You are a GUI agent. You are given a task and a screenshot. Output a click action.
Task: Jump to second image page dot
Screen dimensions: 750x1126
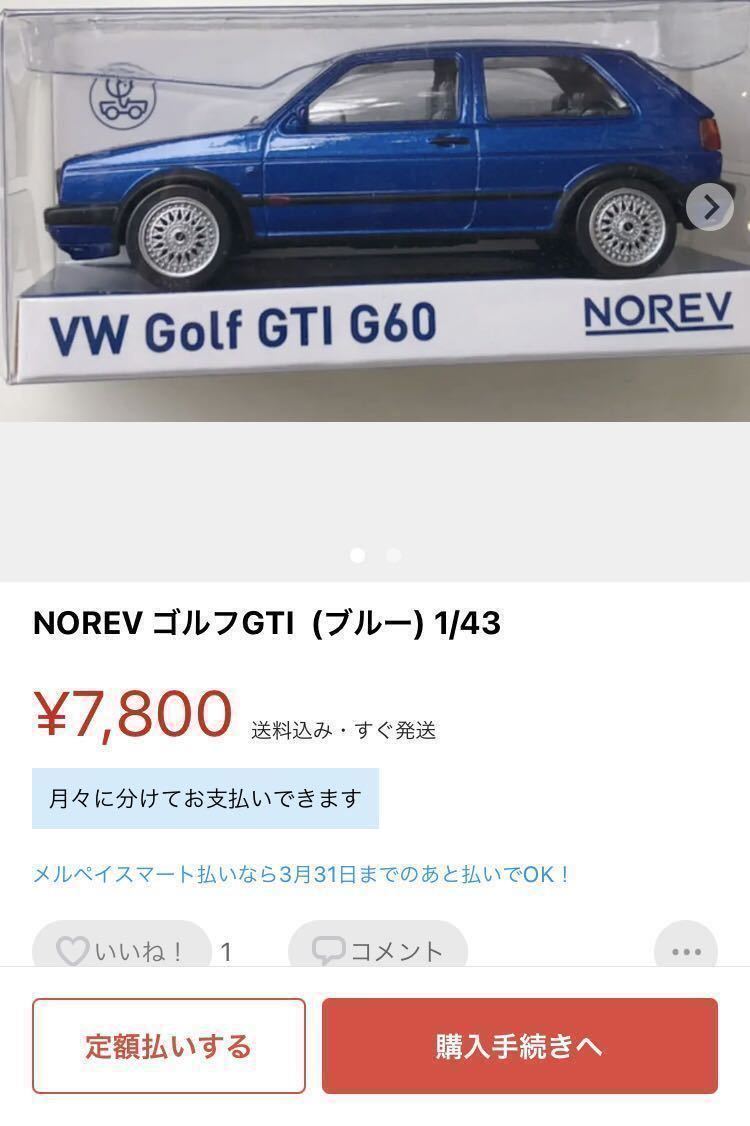pos(393,555)
